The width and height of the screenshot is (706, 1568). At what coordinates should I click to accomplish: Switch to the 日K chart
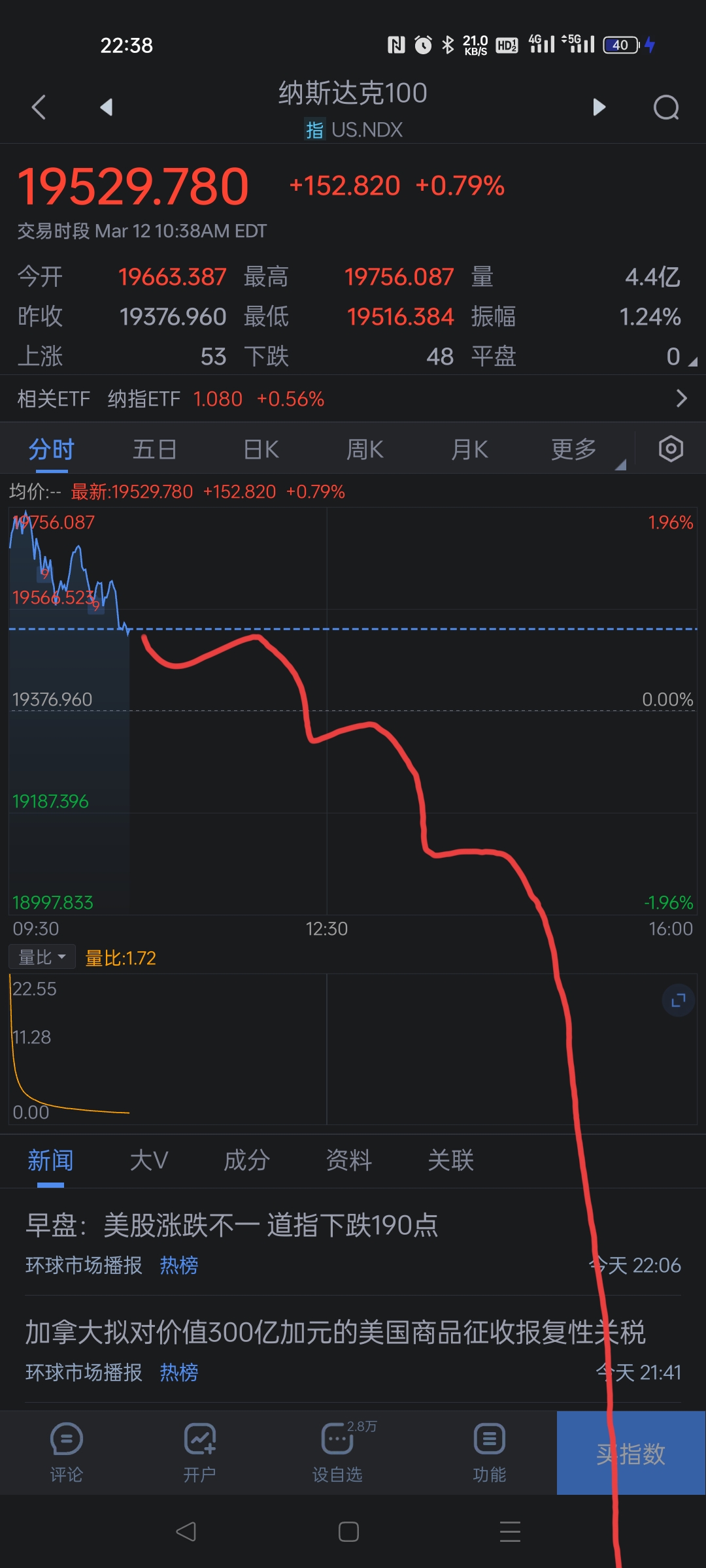[x=261, y=449]
